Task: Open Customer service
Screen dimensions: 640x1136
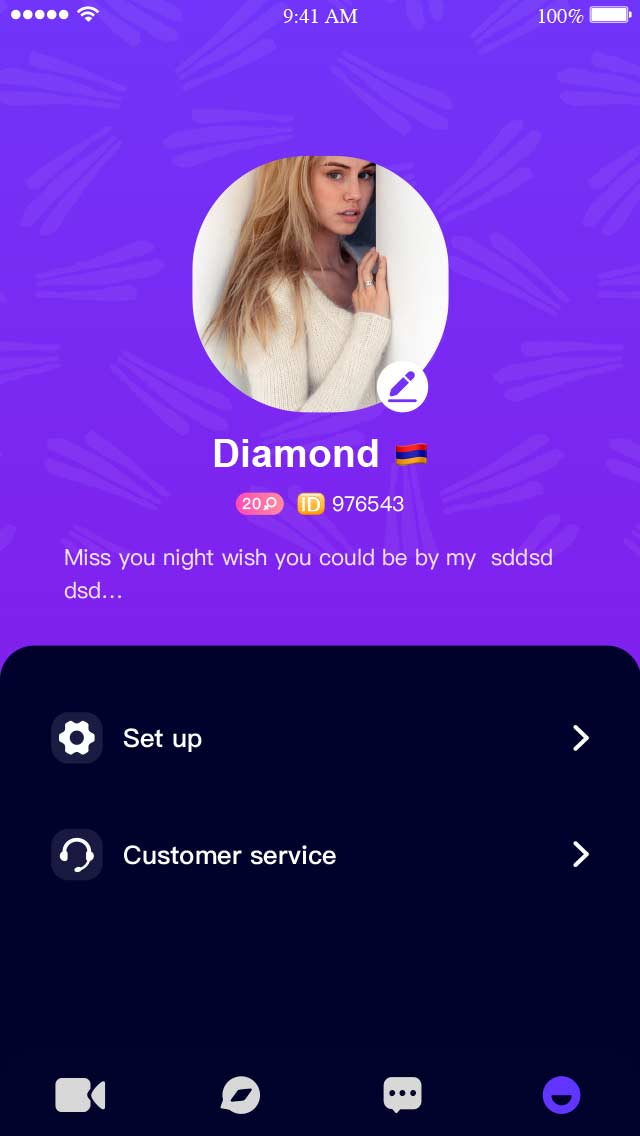Action: point(320,854)
